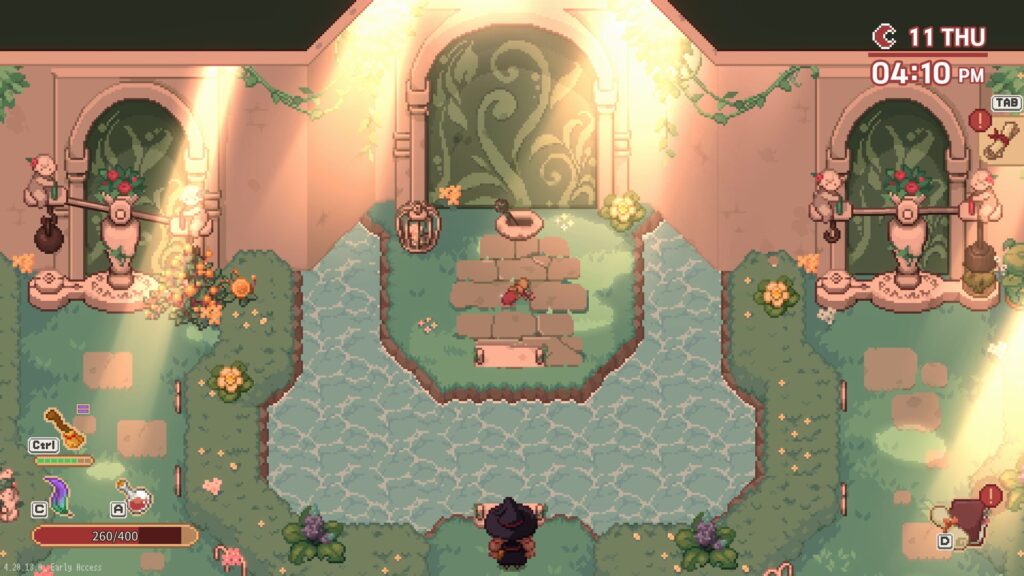Use the red potion slot

[x=133, y=497]
